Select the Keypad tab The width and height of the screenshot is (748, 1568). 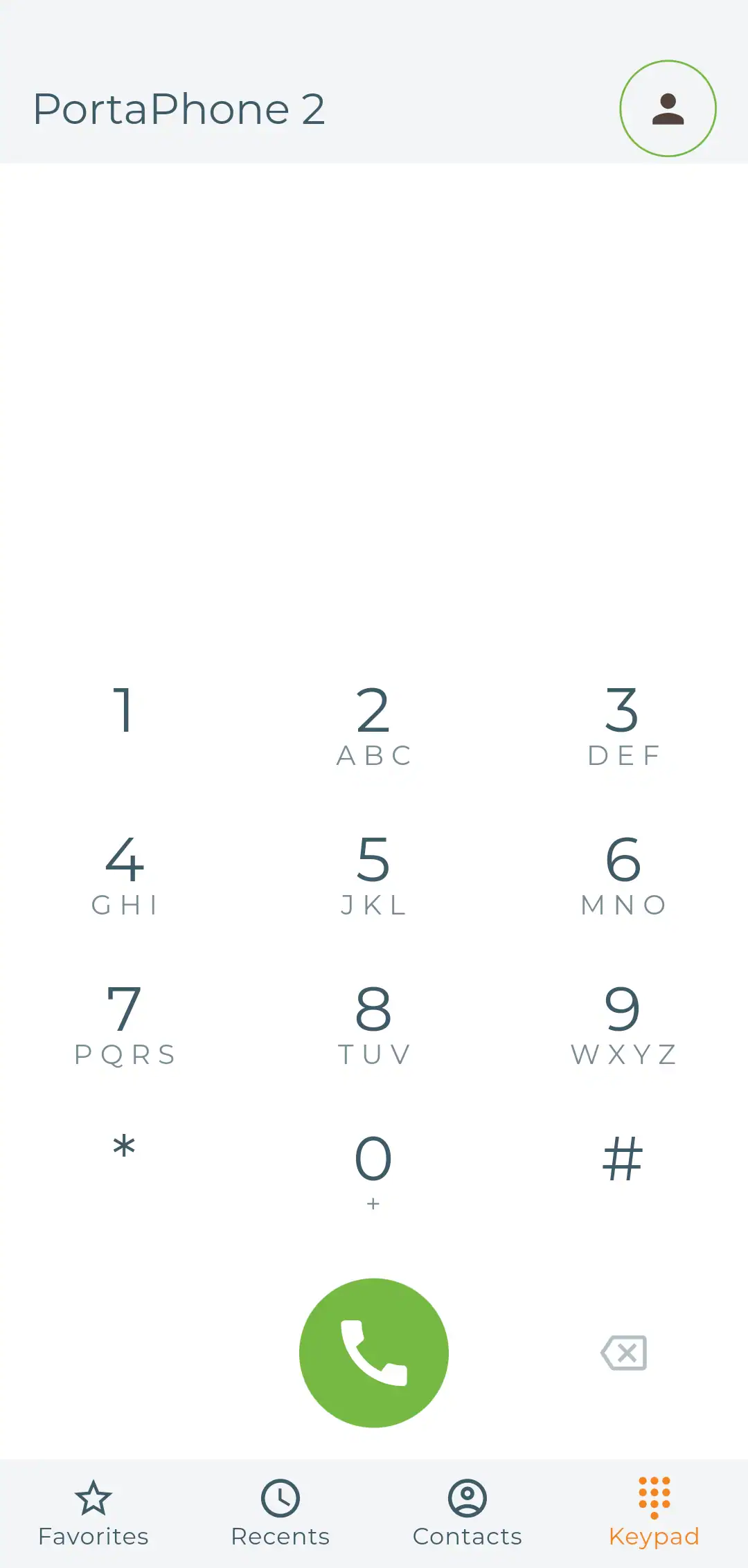[x=654, y=1514]
